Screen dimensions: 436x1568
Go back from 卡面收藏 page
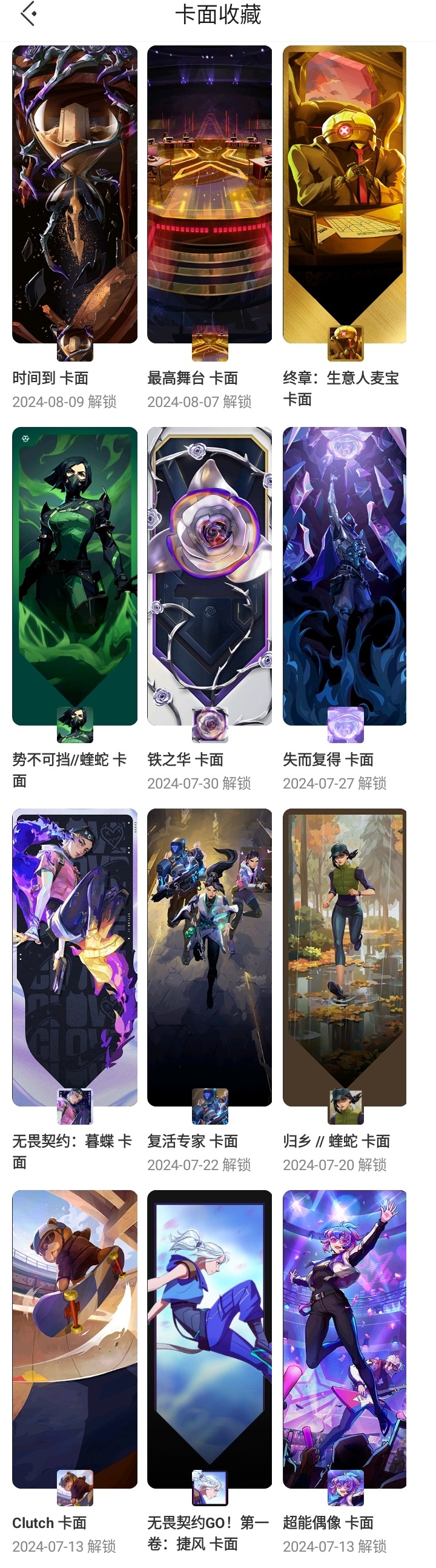(28, 14)
